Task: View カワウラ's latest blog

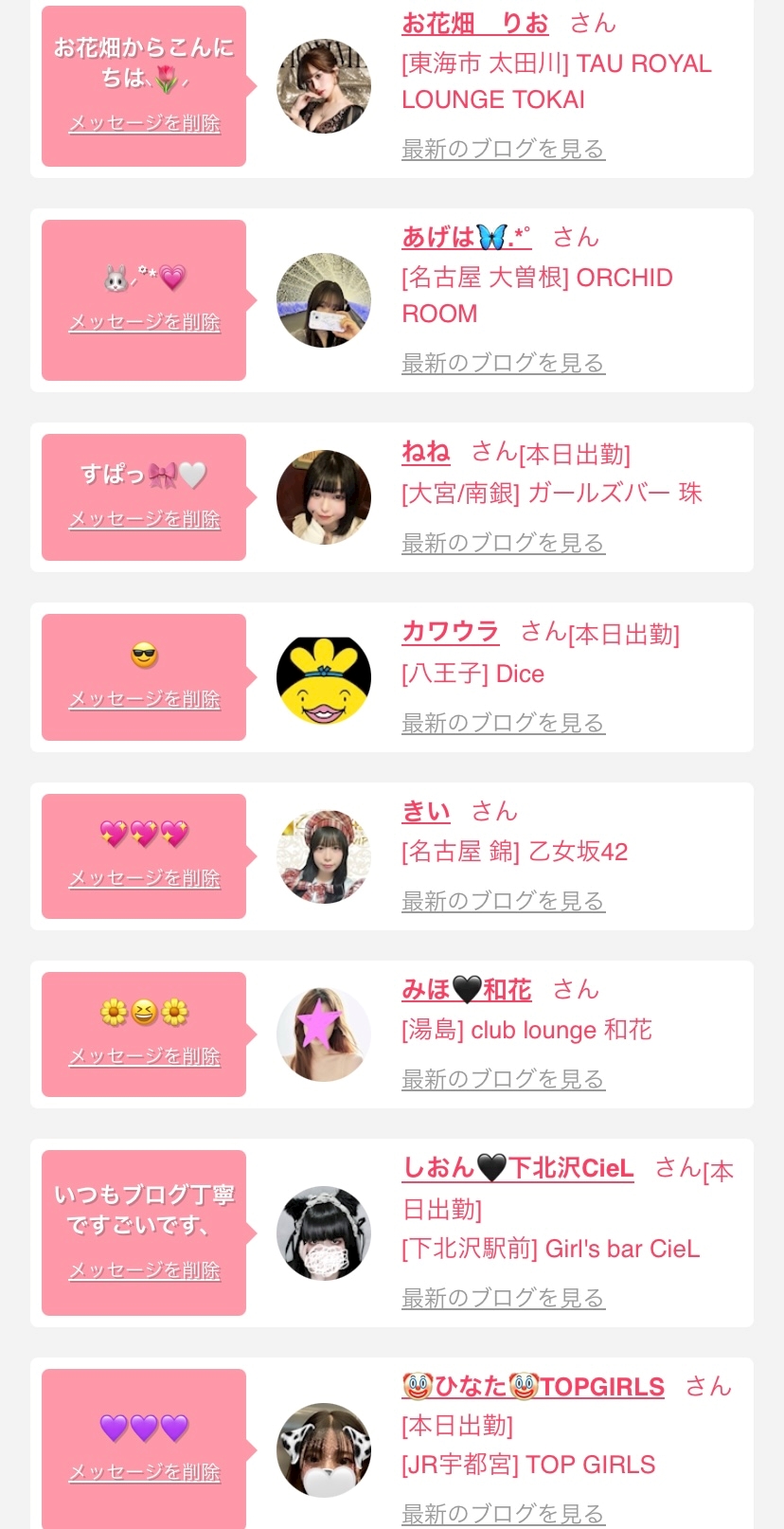Action: click(x=503, y=723)
